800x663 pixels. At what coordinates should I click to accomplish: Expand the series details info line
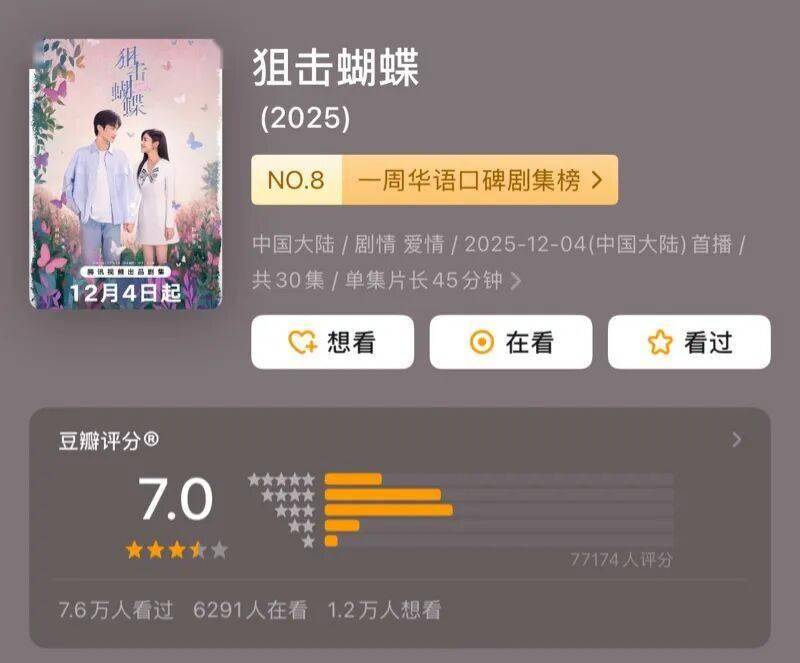point(515,282)
